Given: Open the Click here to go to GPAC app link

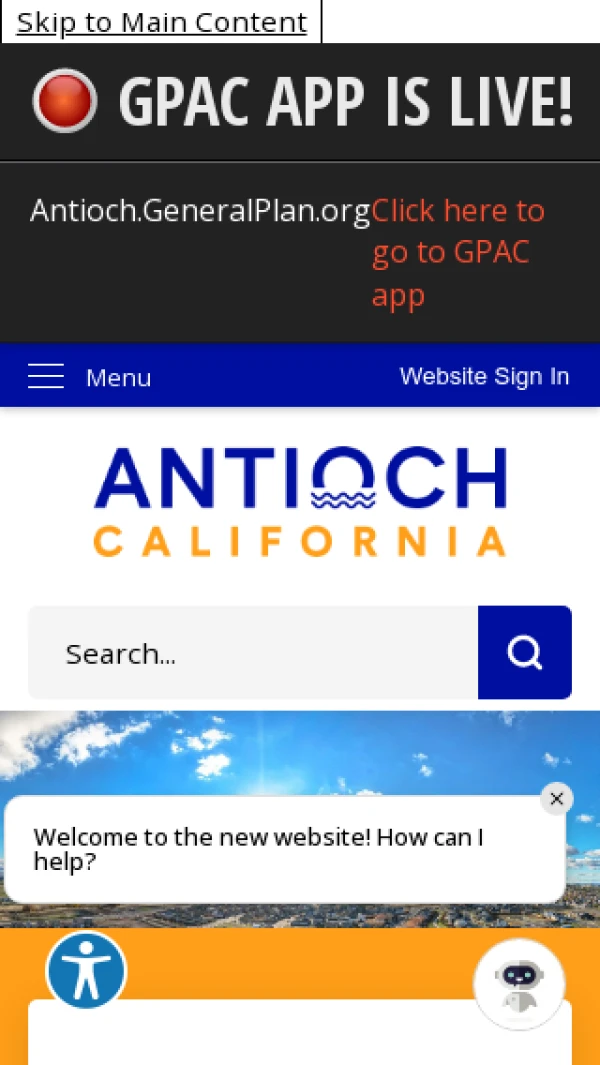Looking at the screenshot, I should point(458,252).
